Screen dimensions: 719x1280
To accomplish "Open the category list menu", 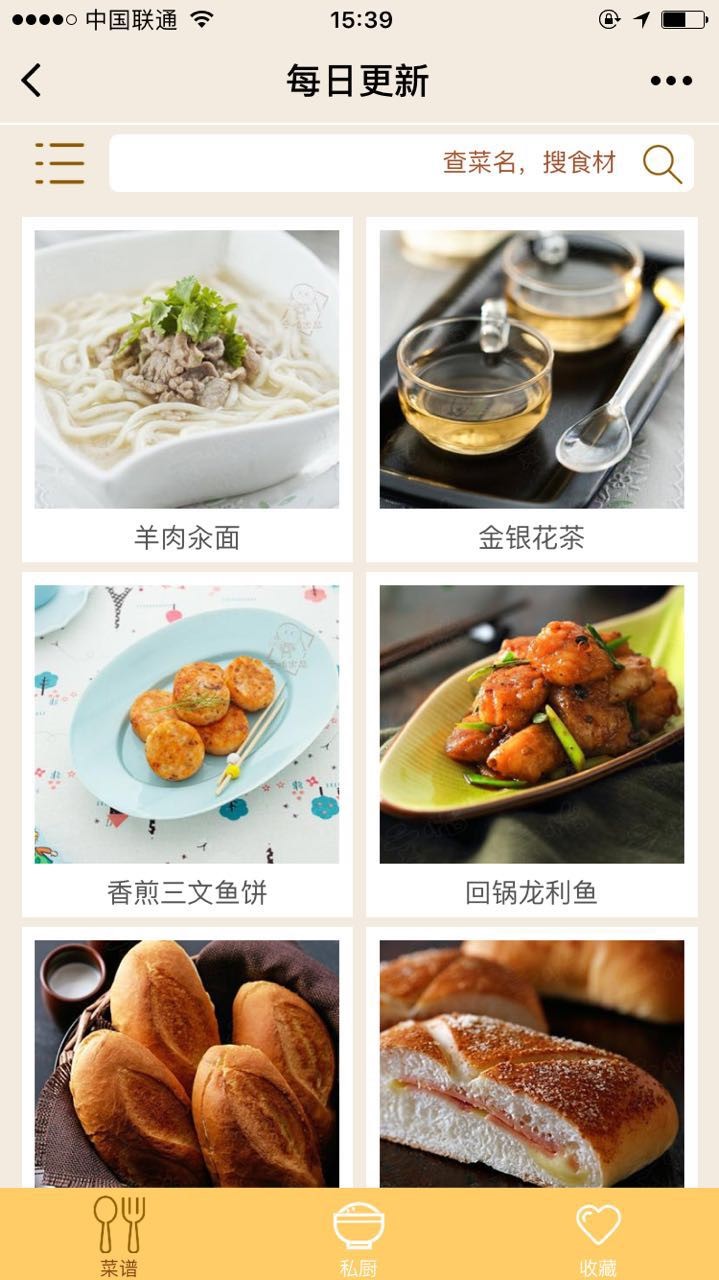I will pyautogui.click(x=60, y=163).
